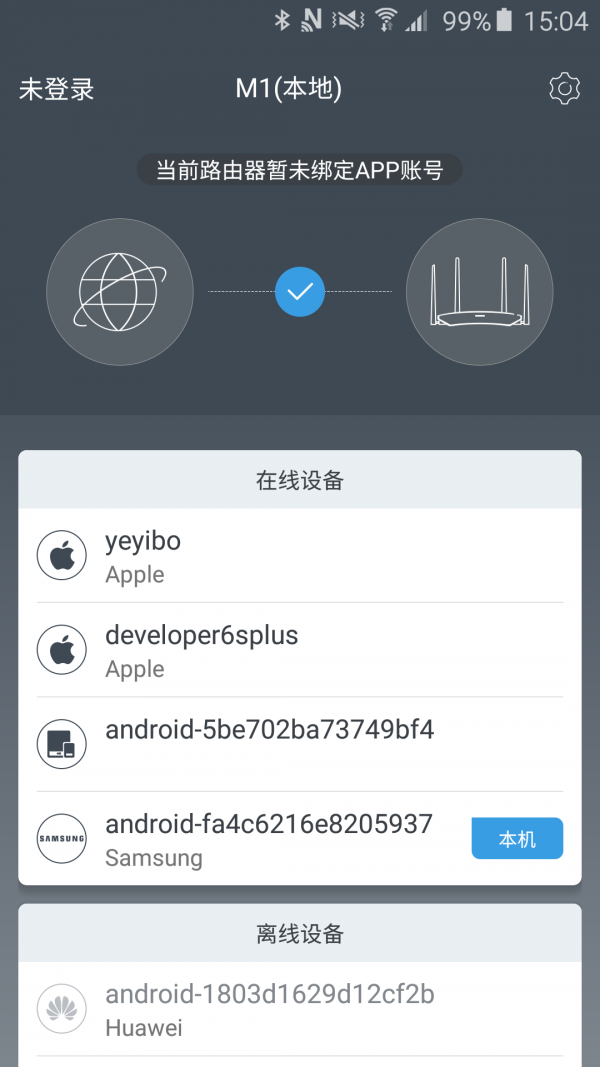Open the settings gear icon

tap(564, 89)
